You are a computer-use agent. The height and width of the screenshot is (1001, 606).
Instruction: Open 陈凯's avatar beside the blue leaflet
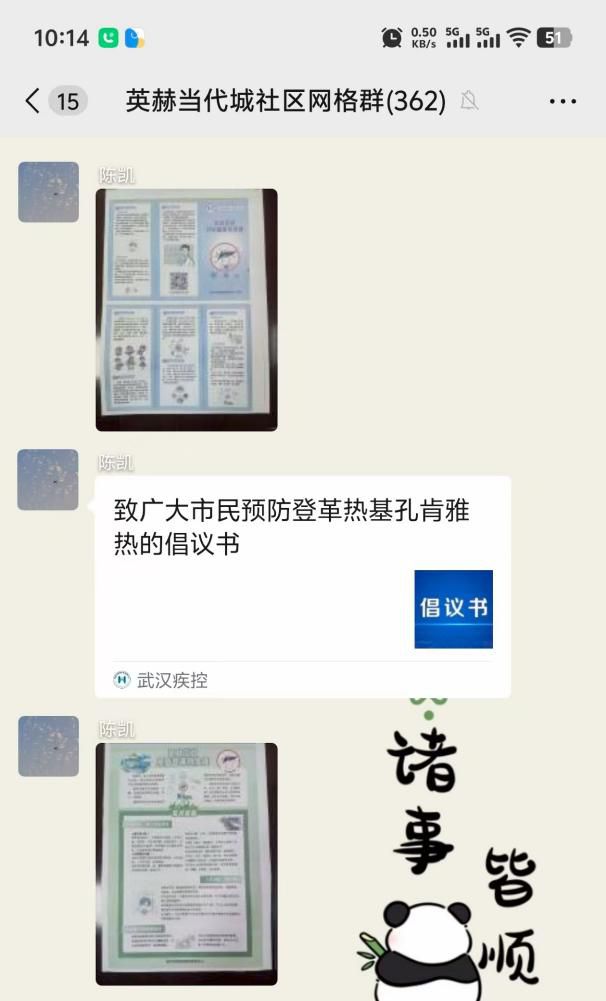point(48,192)
